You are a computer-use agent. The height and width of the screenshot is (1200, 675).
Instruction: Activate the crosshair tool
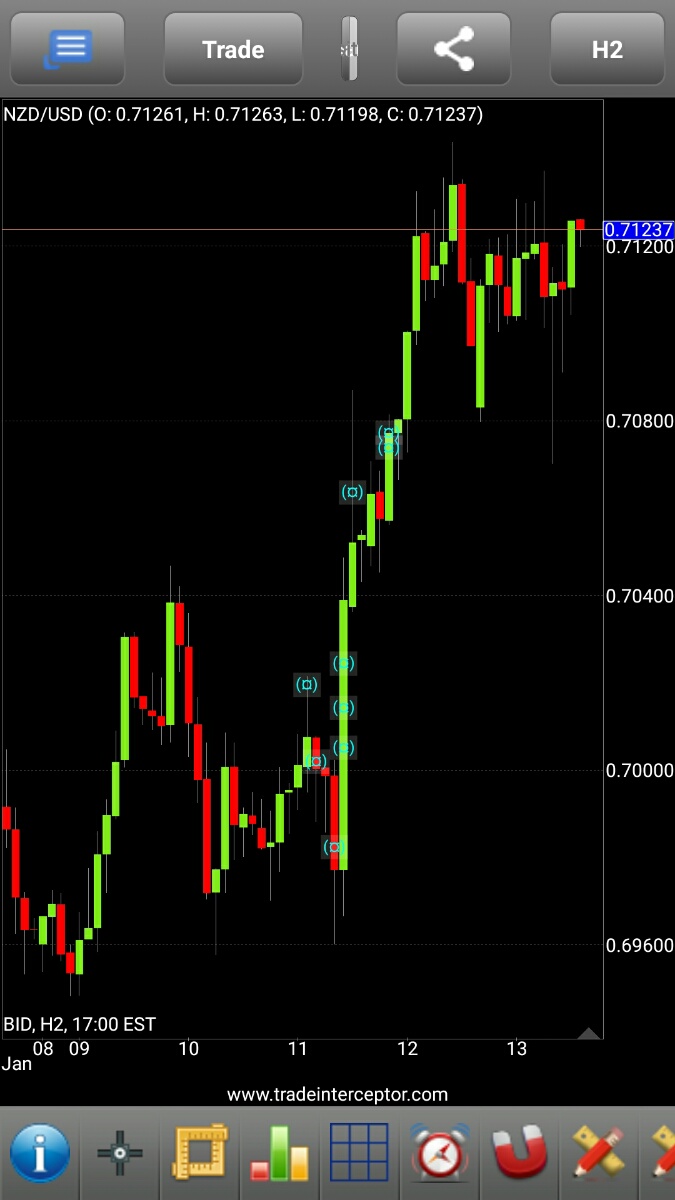(120, 1153)
